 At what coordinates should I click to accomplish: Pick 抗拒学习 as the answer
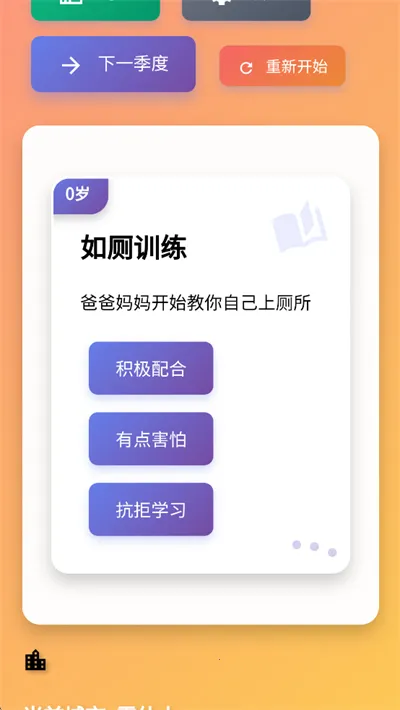(151, 509)
